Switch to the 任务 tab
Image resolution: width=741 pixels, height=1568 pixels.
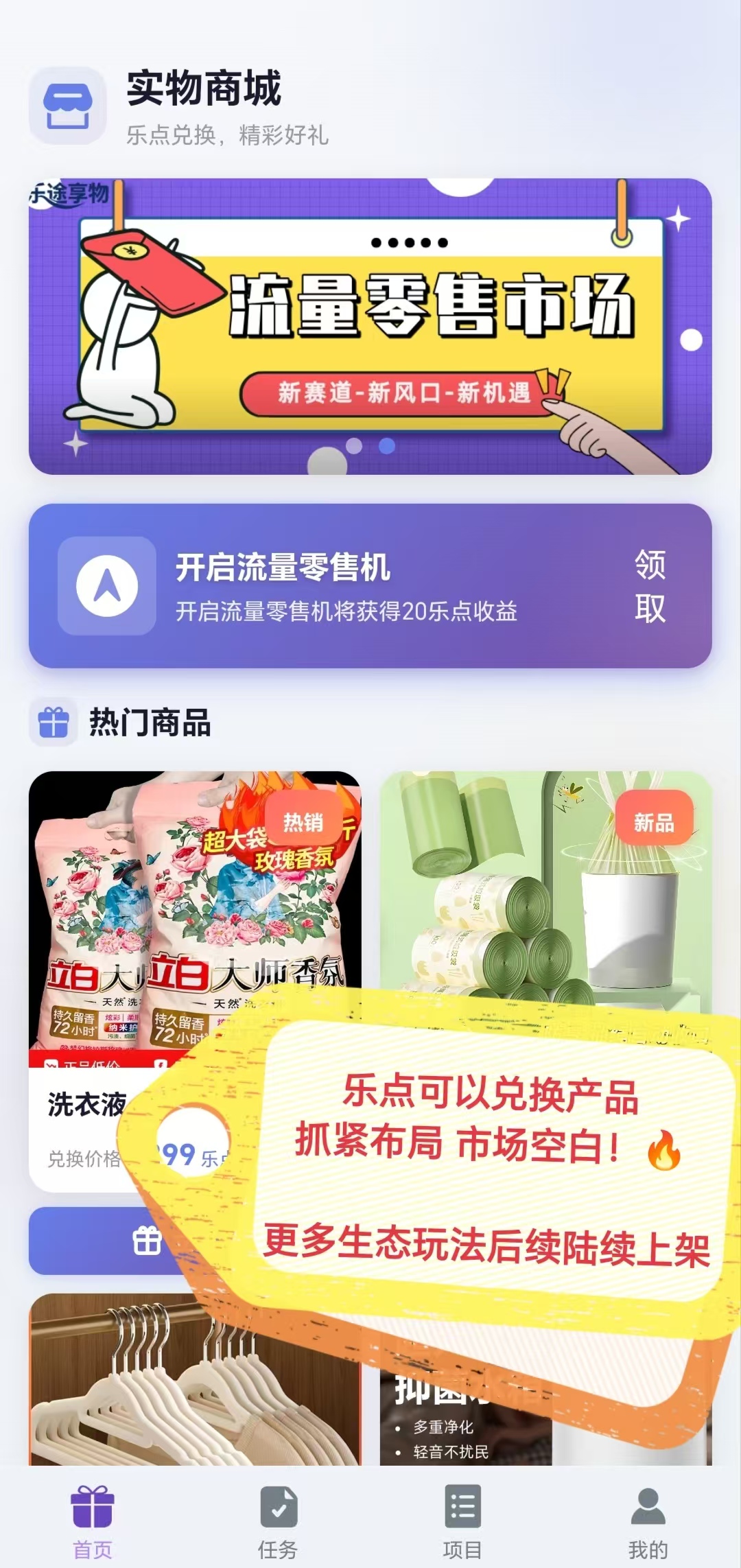tap(278, 1519)
